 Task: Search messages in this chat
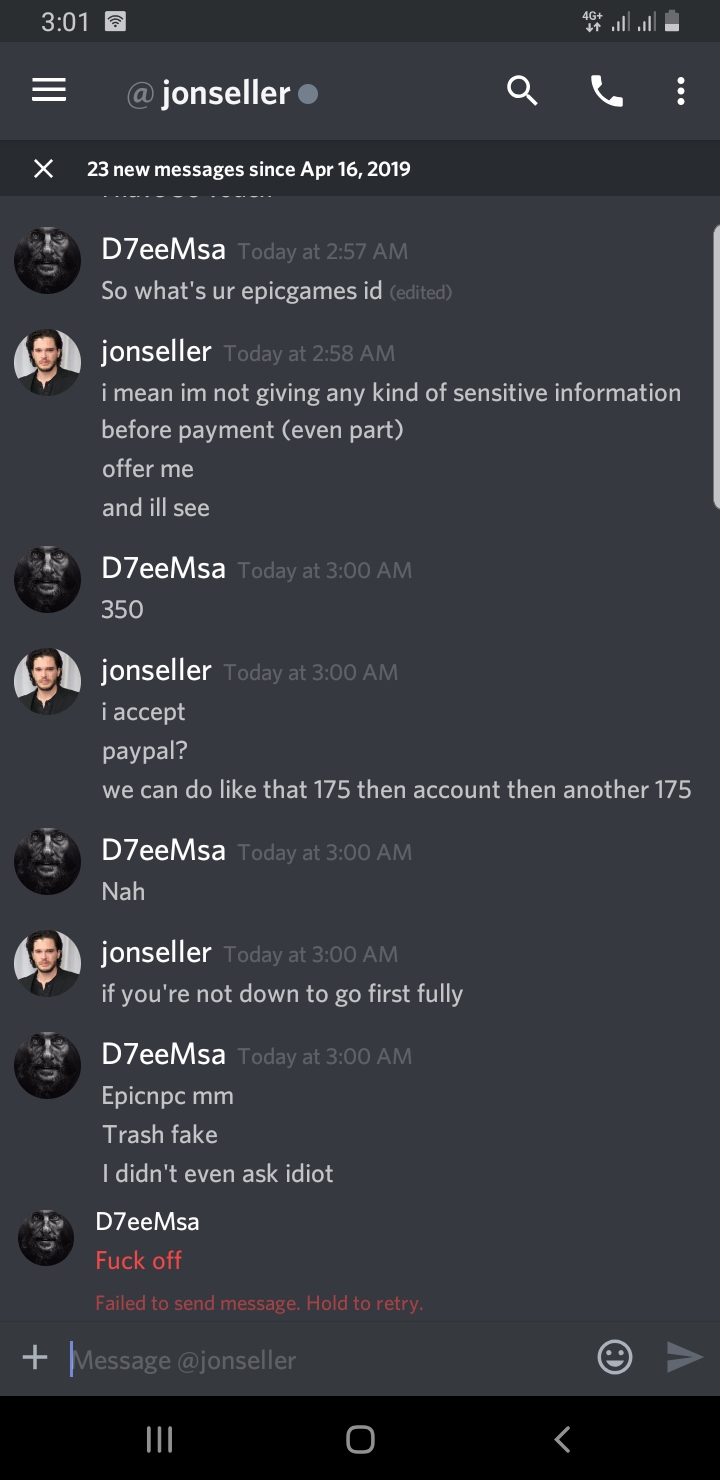(522, 91)
